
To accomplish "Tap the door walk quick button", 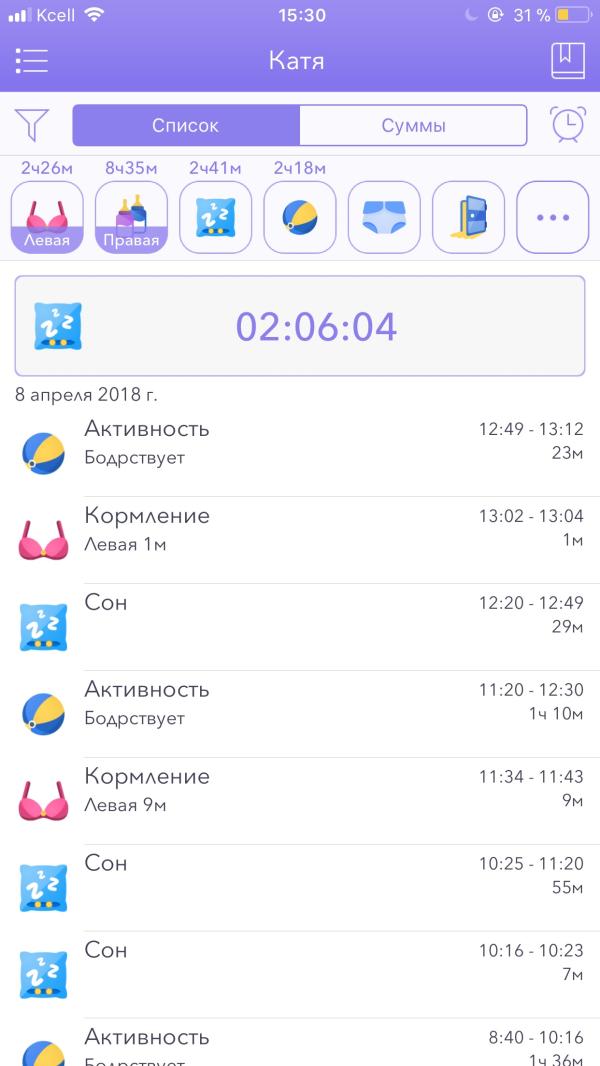I will (468, 217).
